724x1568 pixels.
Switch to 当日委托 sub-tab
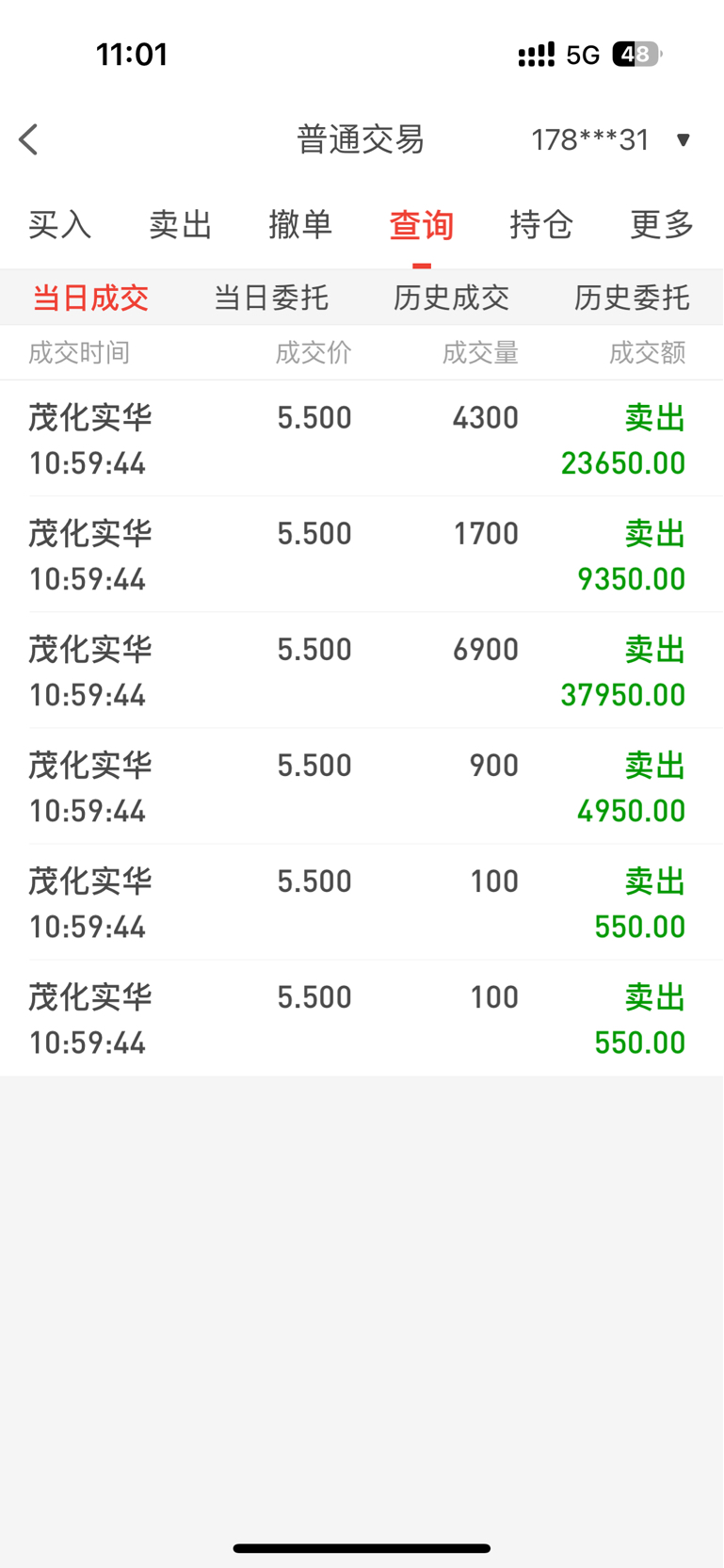[271, 298]
